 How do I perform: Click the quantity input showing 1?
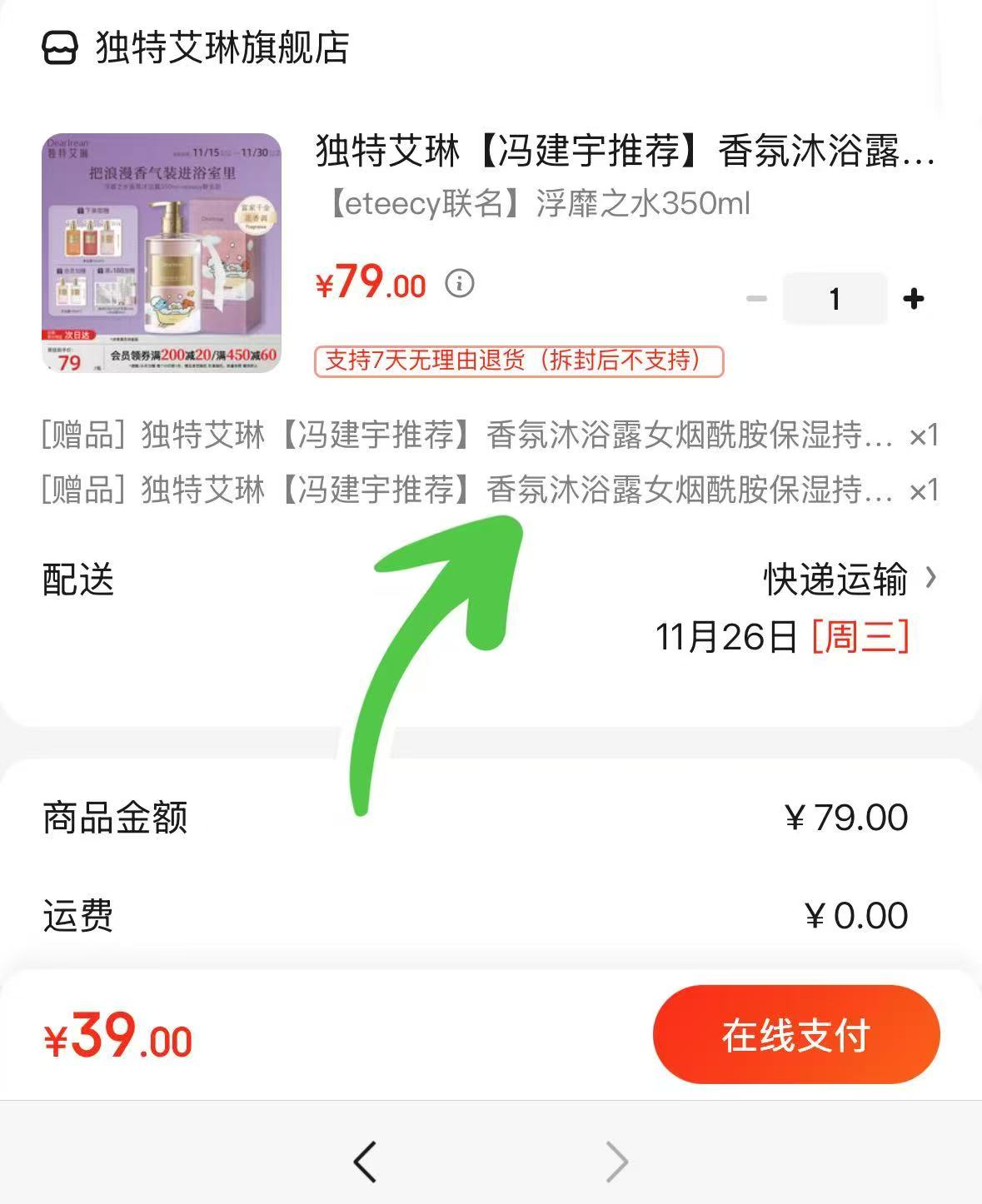pos(835,297)
